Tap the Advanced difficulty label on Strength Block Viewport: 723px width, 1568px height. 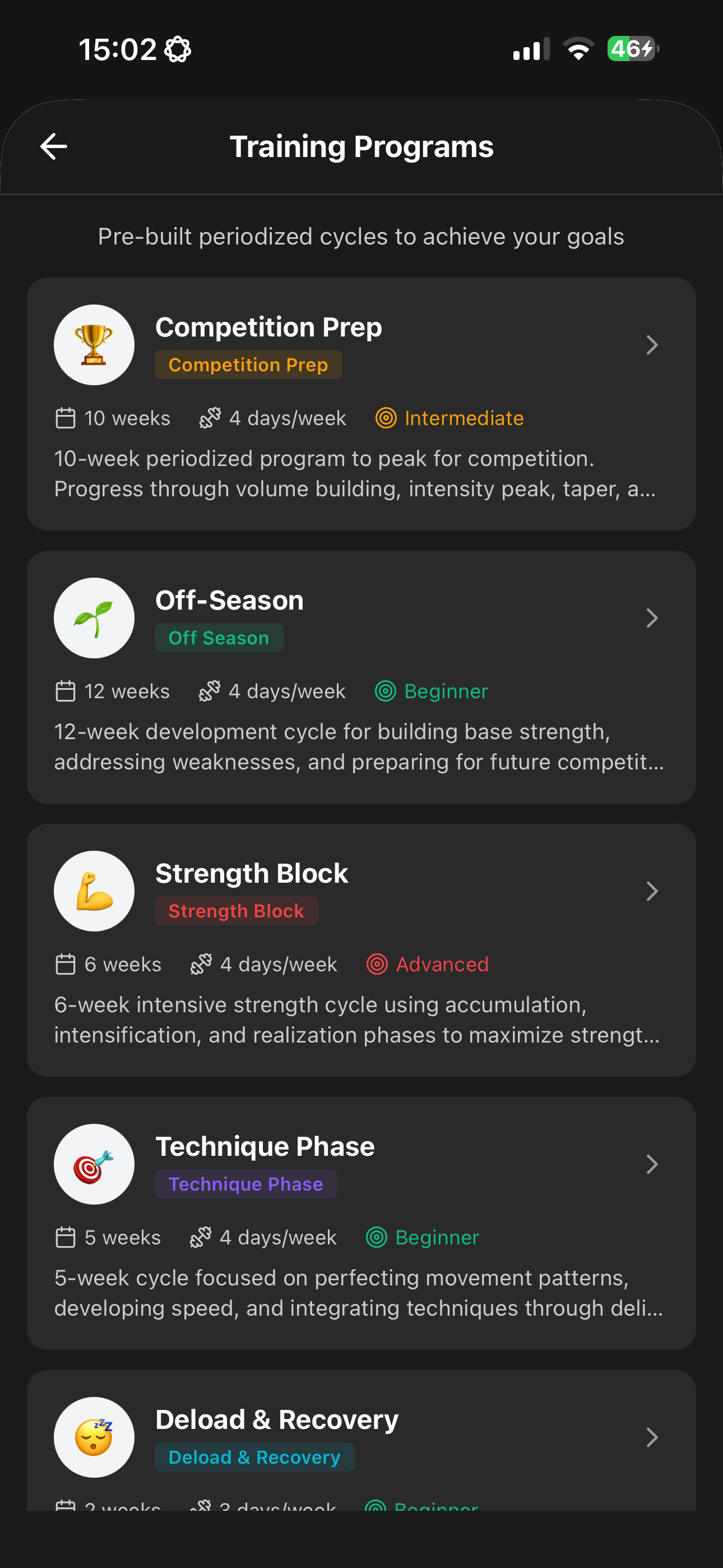tap(442, 964)
